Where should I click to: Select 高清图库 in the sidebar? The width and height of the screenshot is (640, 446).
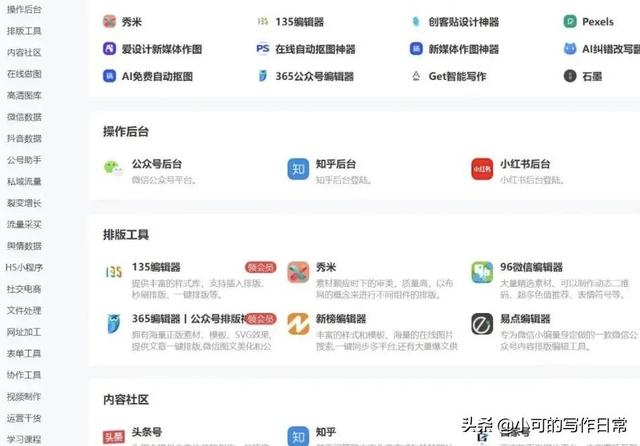[24, 95]
